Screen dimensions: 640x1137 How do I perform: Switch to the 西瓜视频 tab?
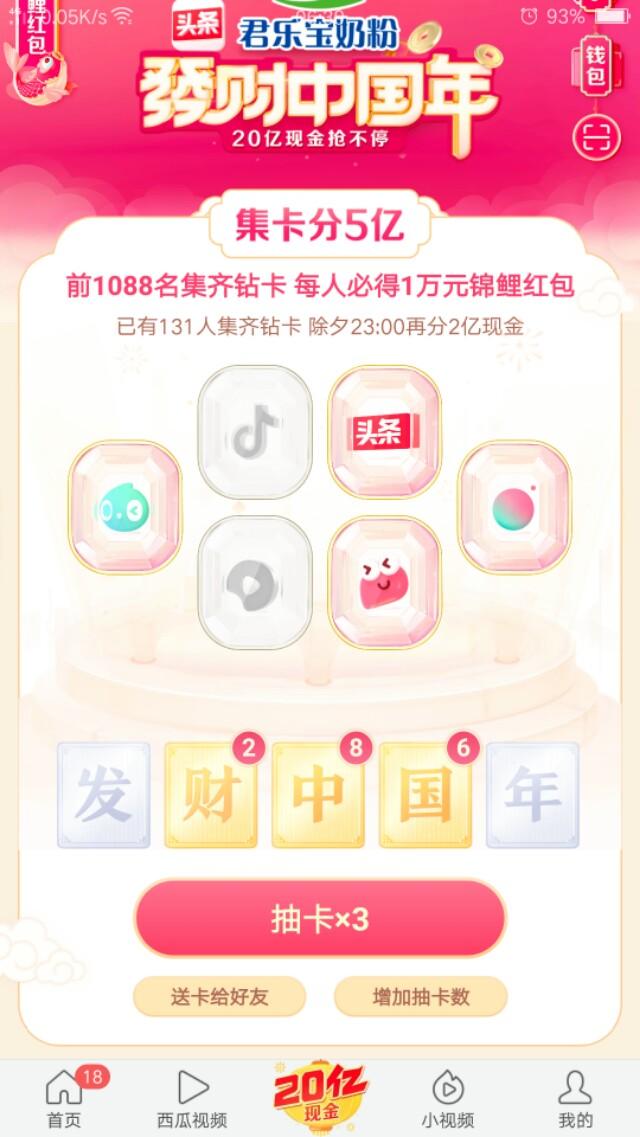(x=192, y=1098)
